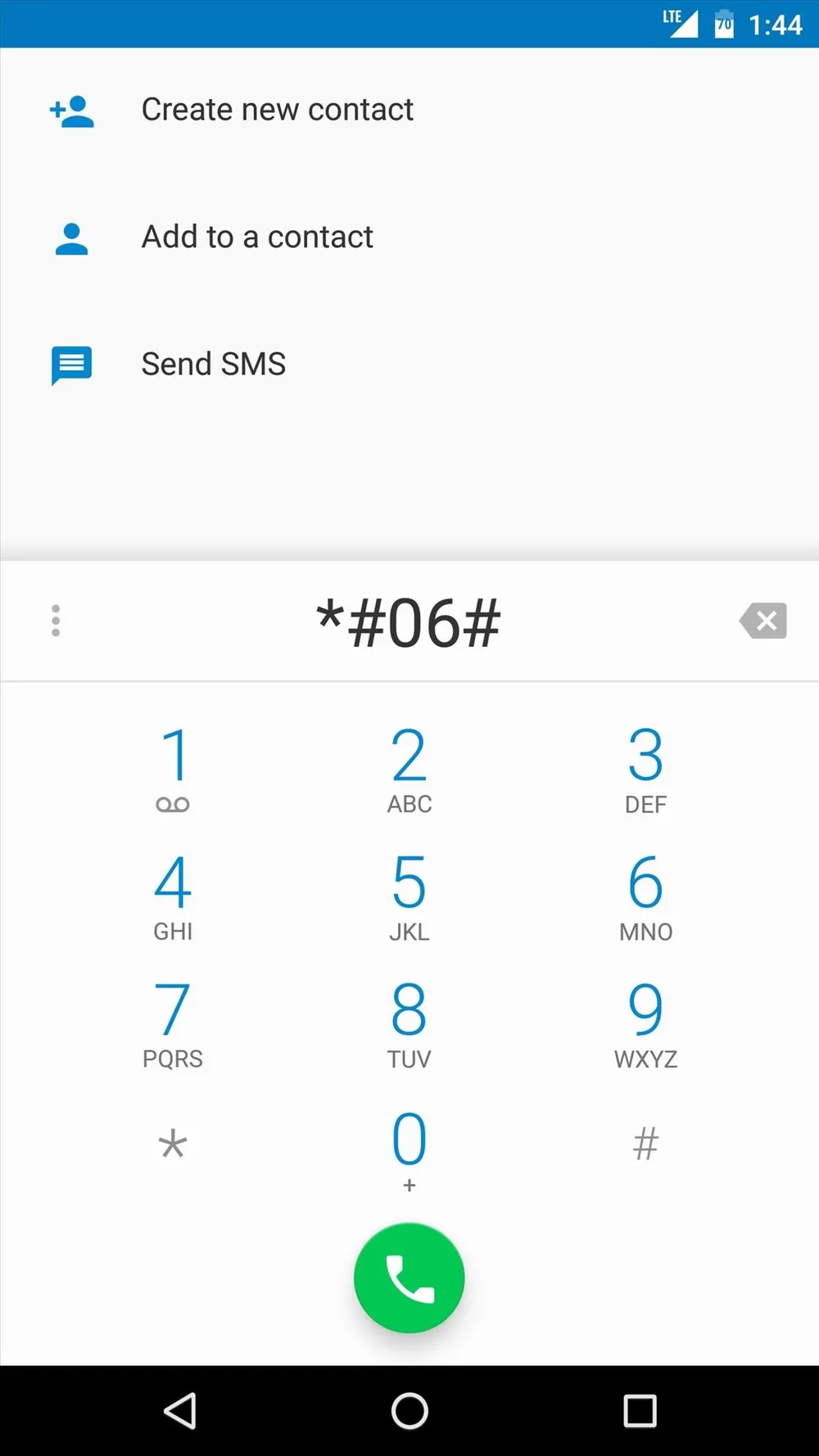Tap the Send SMS message icon
The width and height of the screenshot is (819, 1456).
tap(71, 365)
